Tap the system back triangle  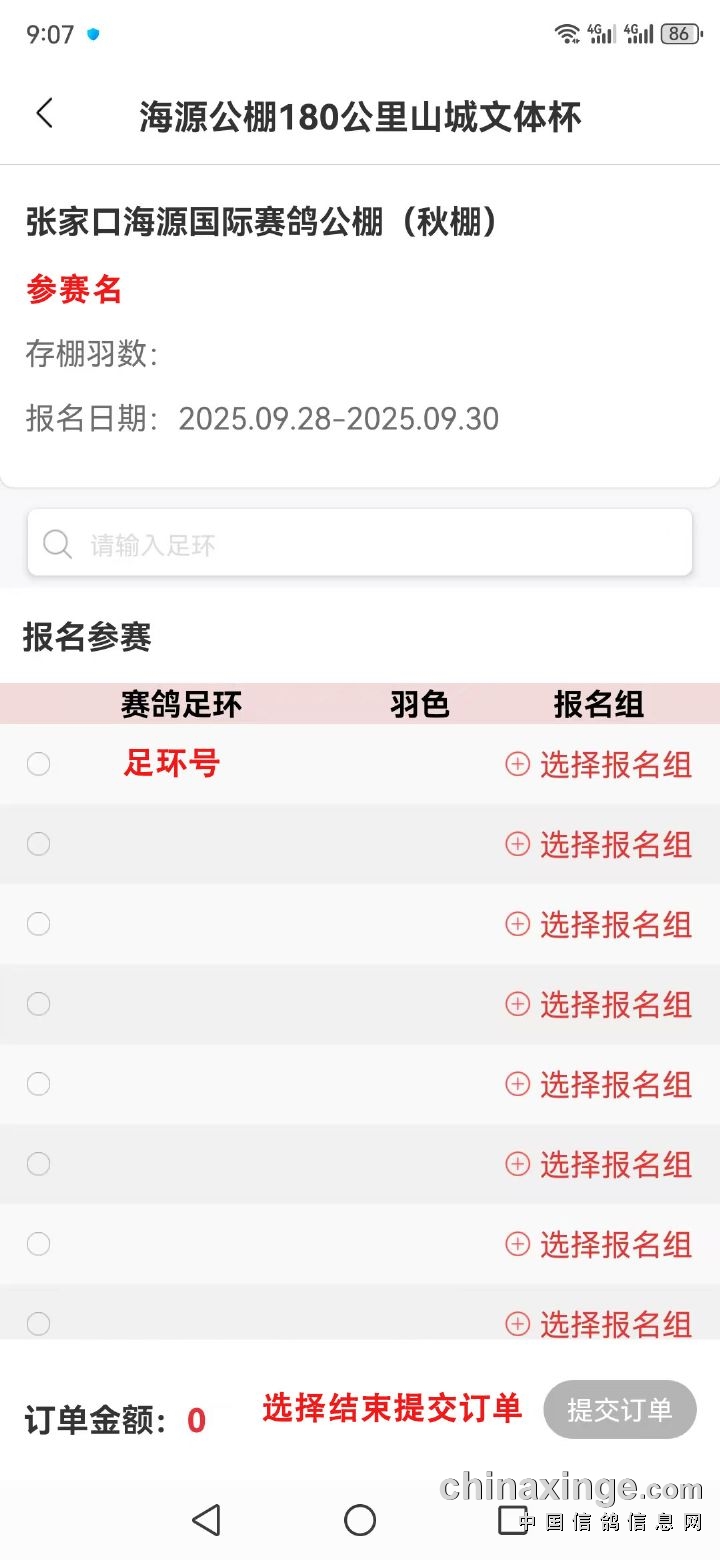206,1520
